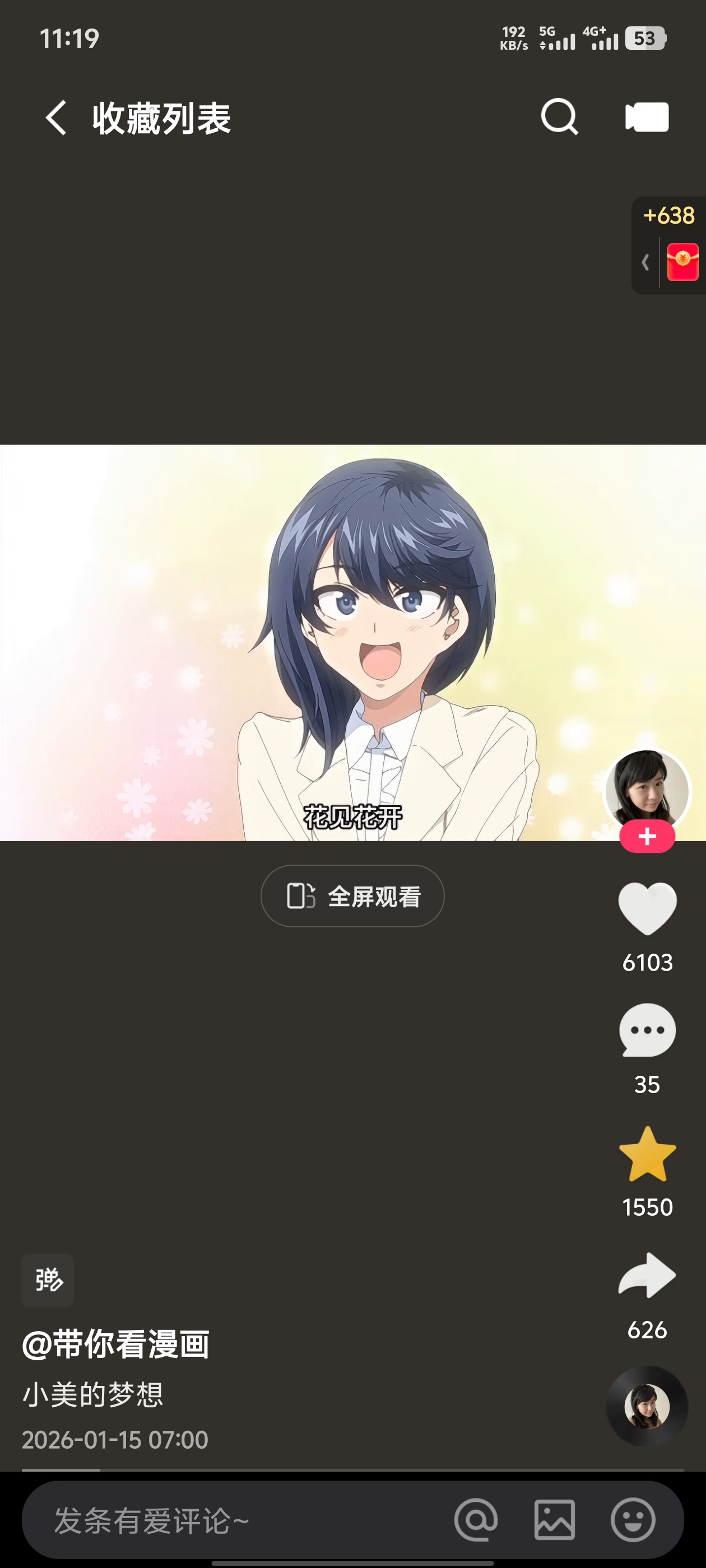Image resolution: width=706 pixels, height=1568 pixels.
Task: Tap the anime video to pause playback
Action: pyautogui.click(x=352, y=642)
